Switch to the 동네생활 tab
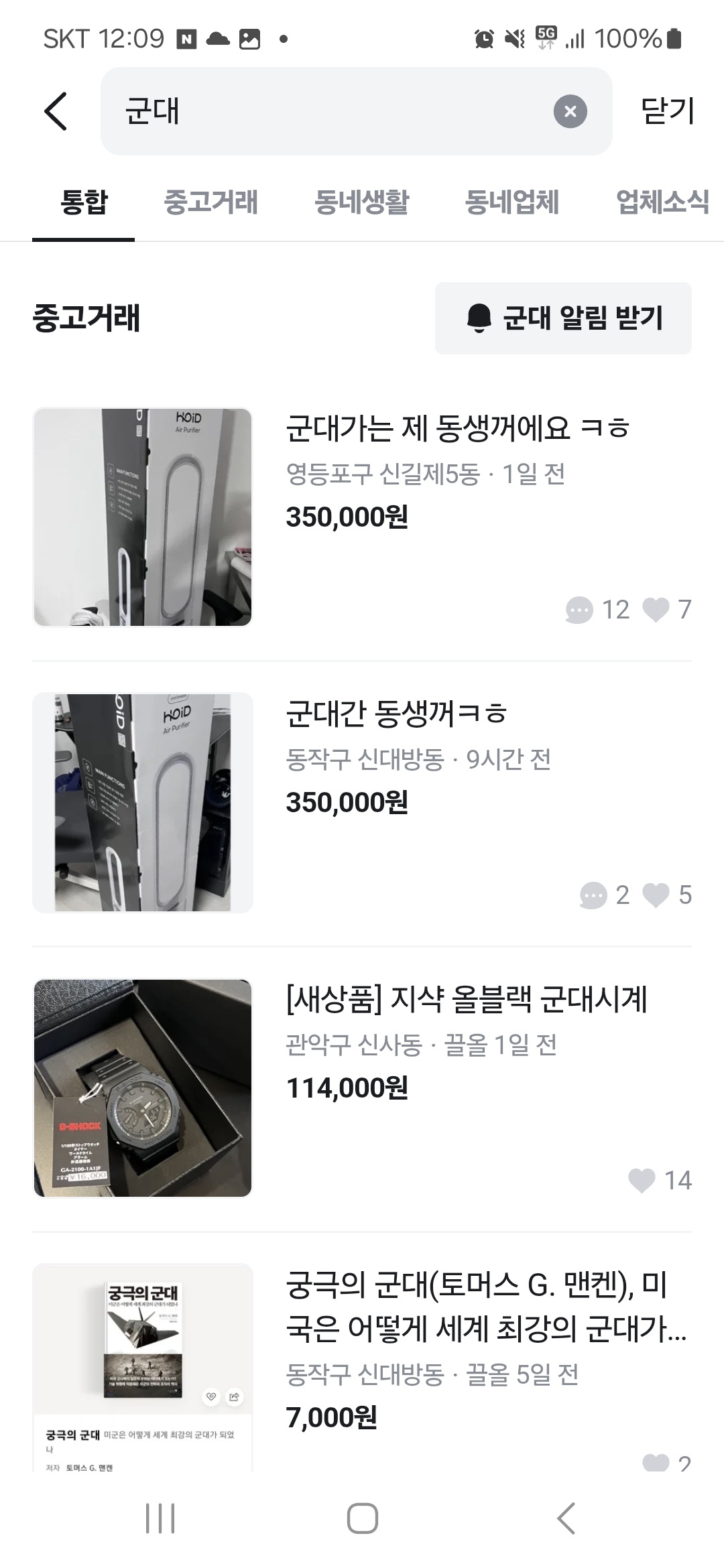Image resolution: width=724 pixels, height=1568 pixels. click(x=361, y=202)
